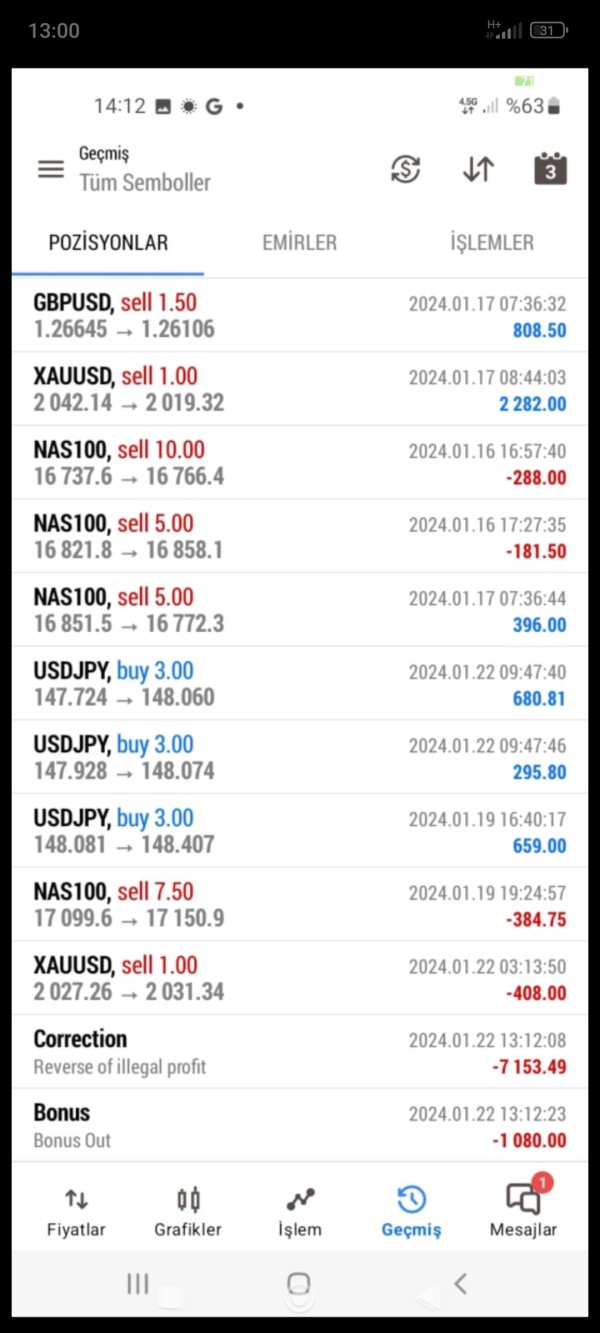Switch to the EMİRLER tab
The height and width of the screenshot is (1333, 600).
click(299, 242)
